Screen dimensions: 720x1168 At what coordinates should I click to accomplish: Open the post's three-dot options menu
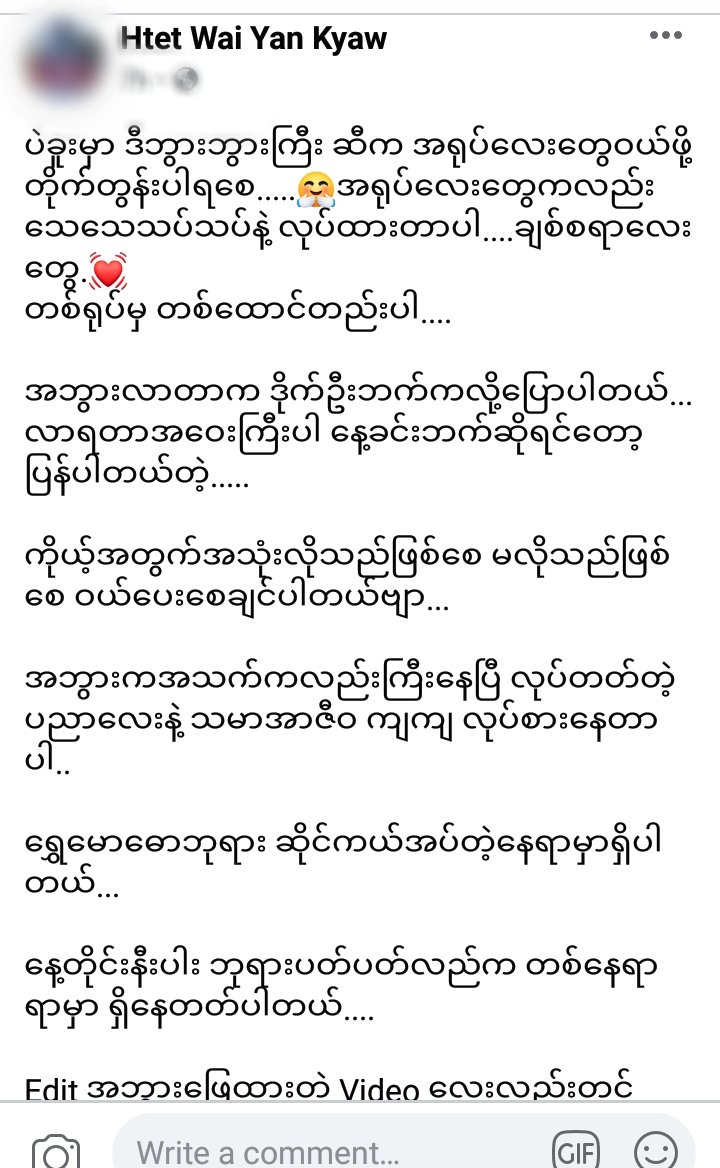[666, 35]
